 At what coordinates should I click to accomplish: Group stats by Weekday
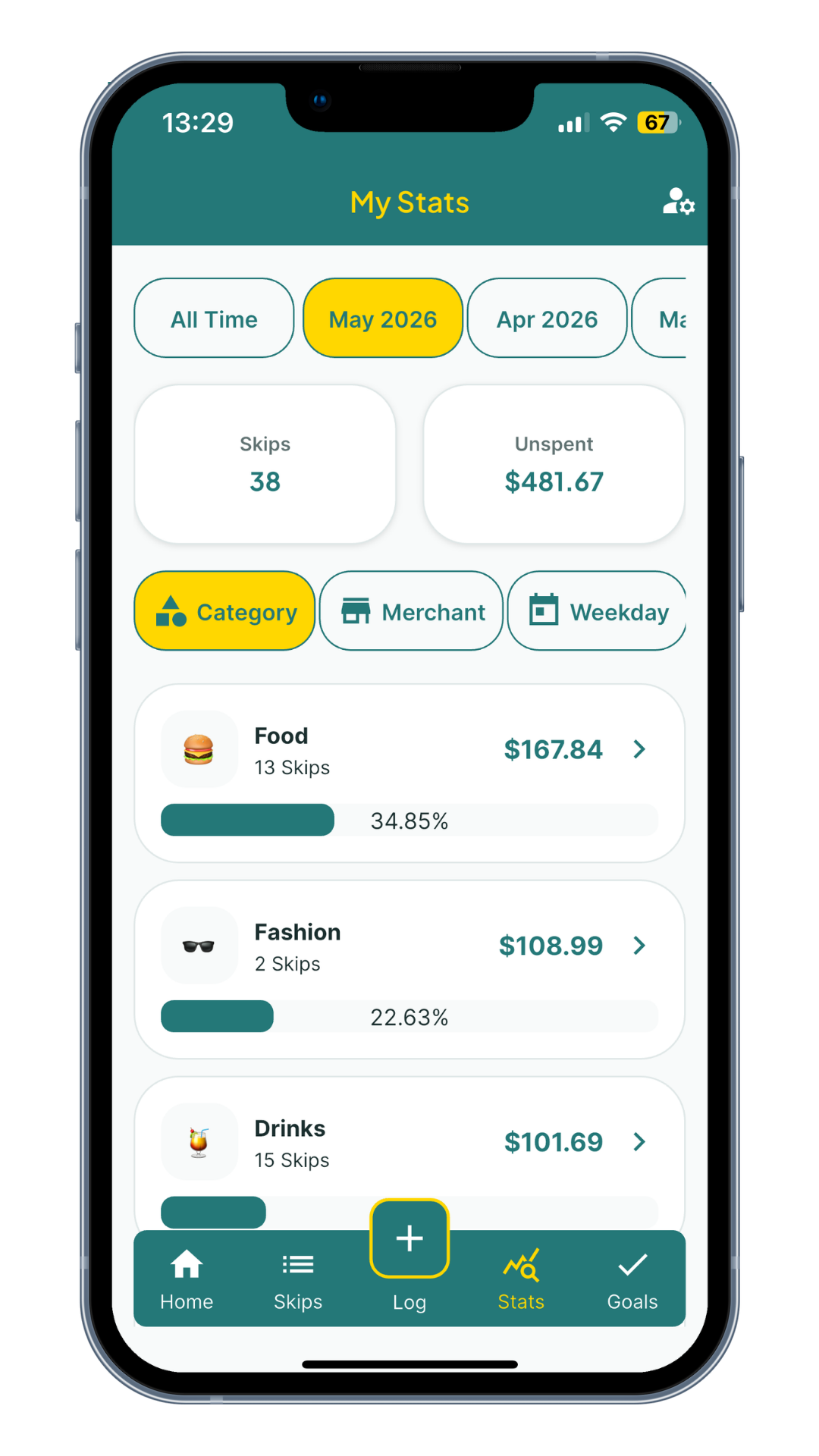597,611
